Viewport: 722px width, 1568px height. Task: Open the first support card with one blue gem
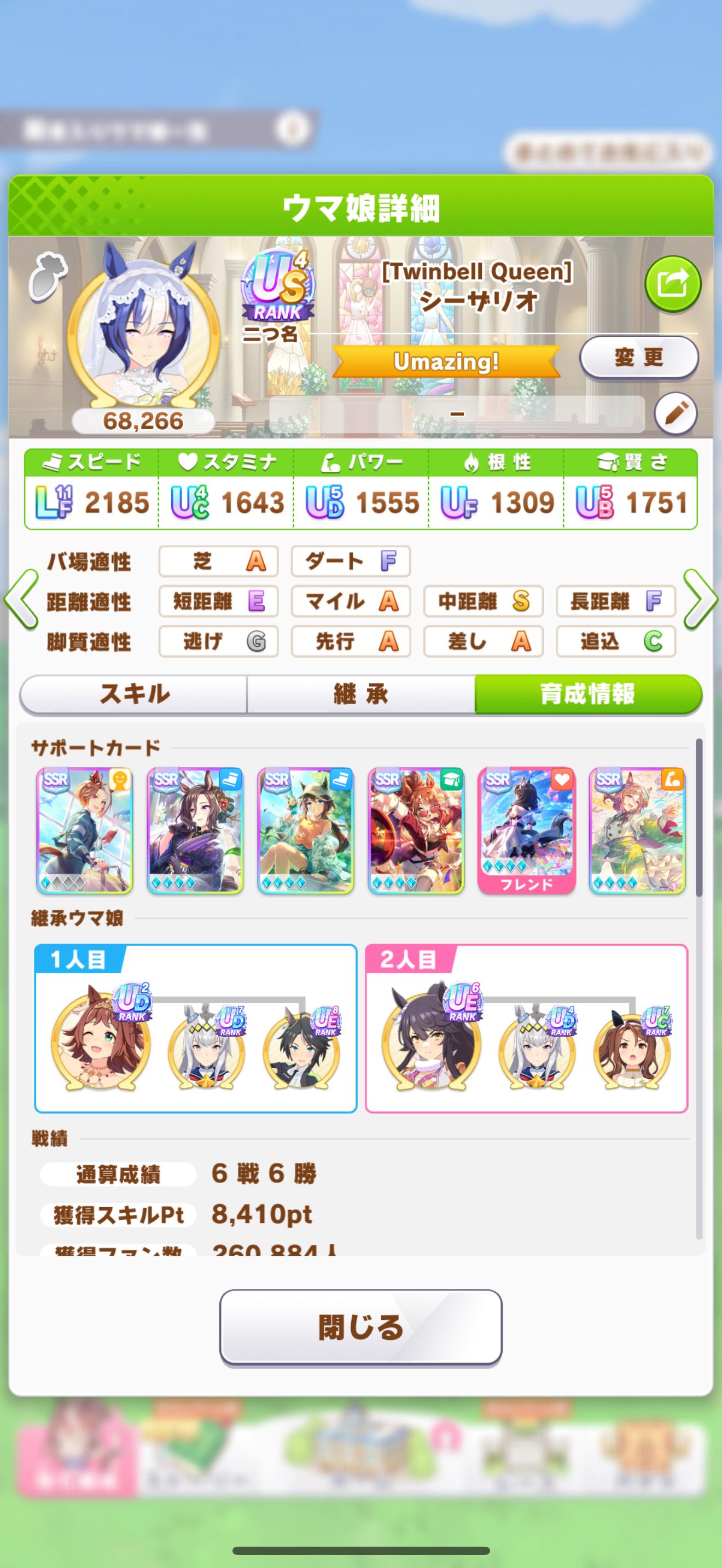click(x=85, y=831)
